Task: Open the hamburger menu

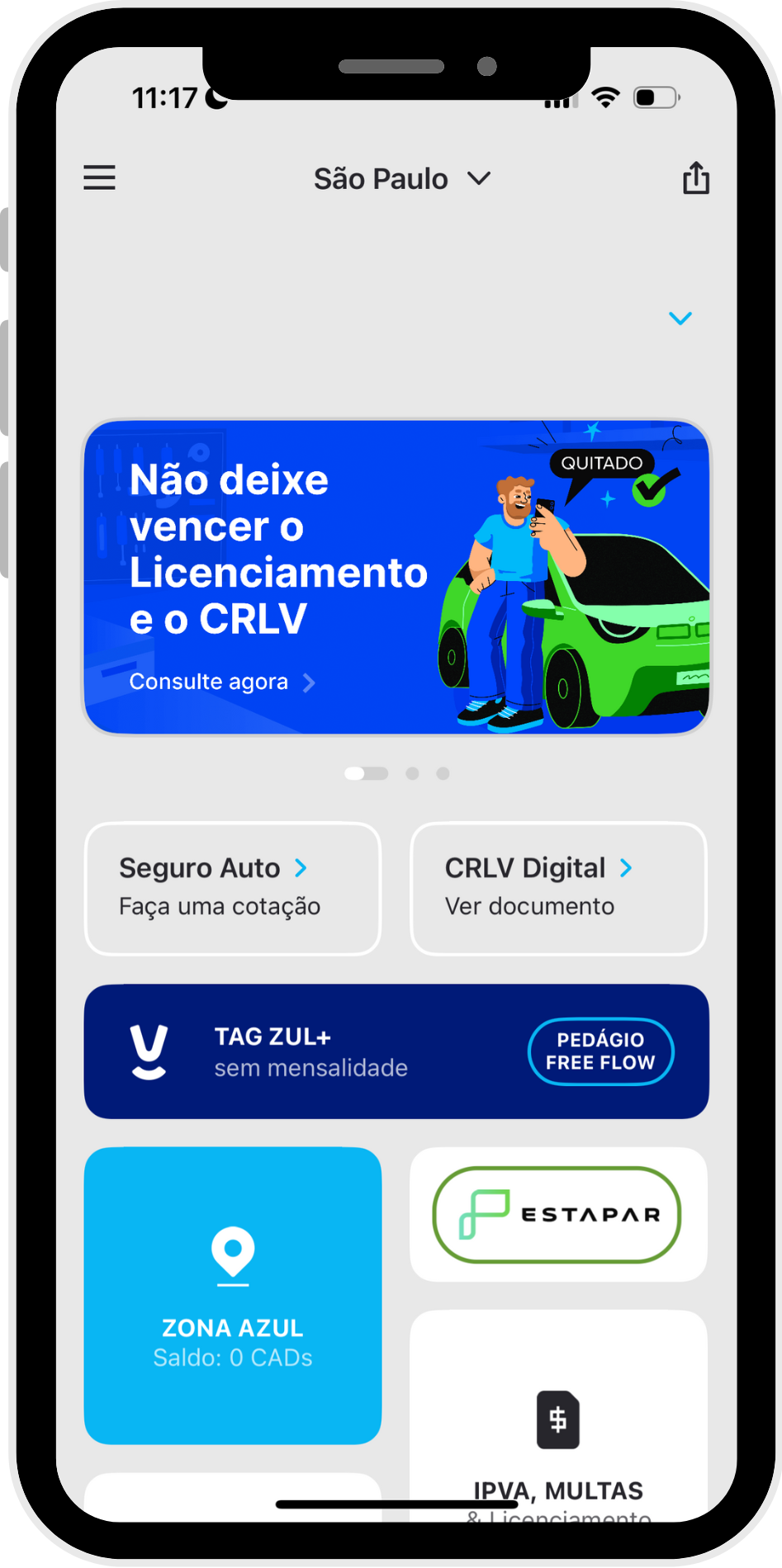Action: pyautogui.click(x=100, y=177)
